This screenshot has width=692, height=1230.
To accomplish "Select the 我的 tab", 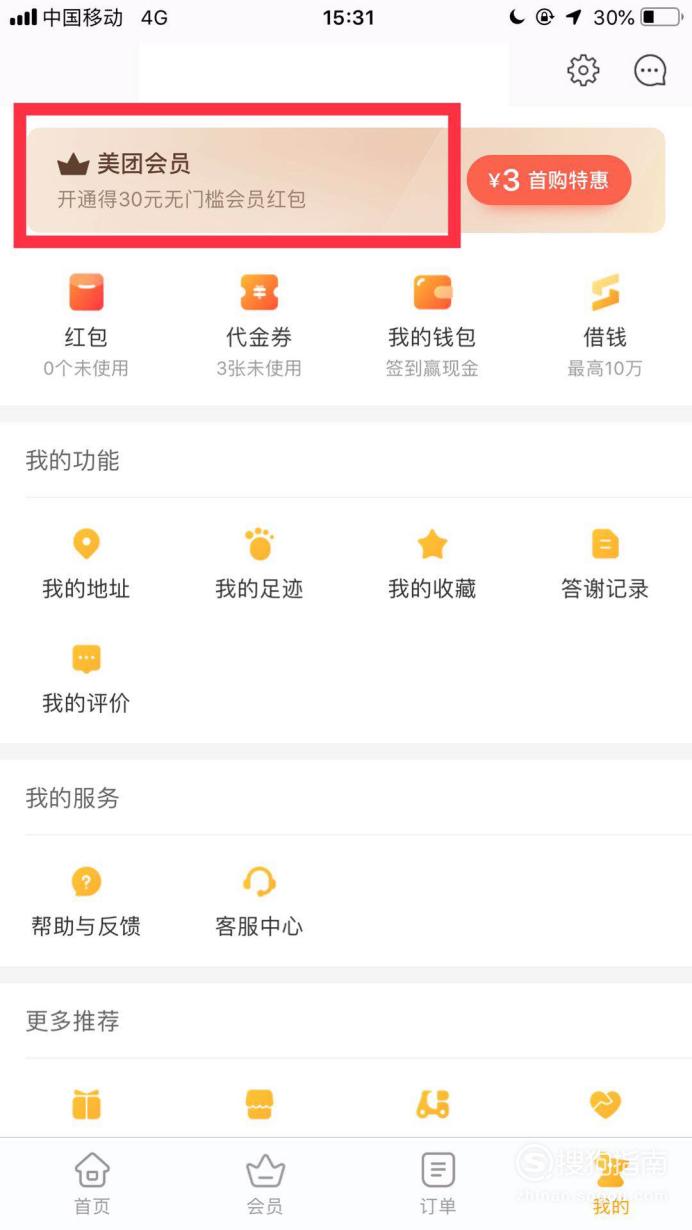I will [x=610, y=1184].
